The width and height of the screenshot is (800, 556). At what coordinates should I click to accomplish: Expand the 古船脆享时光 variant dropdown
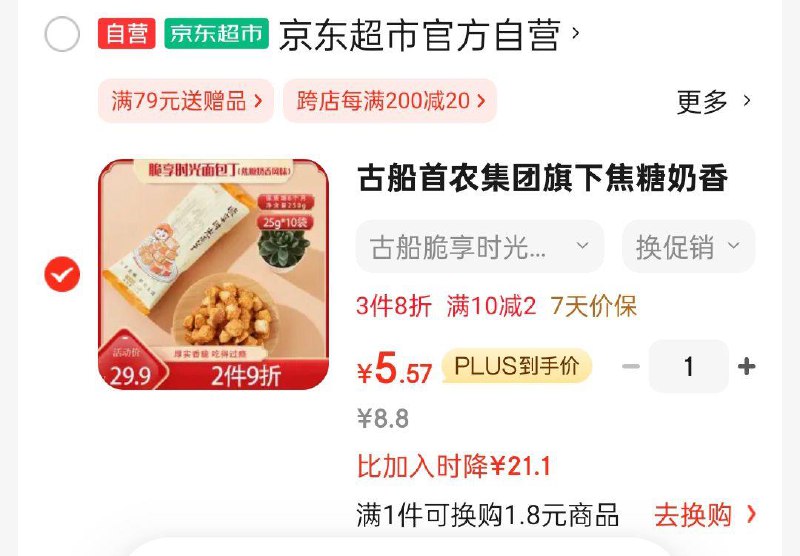click(x=480, y=246)
